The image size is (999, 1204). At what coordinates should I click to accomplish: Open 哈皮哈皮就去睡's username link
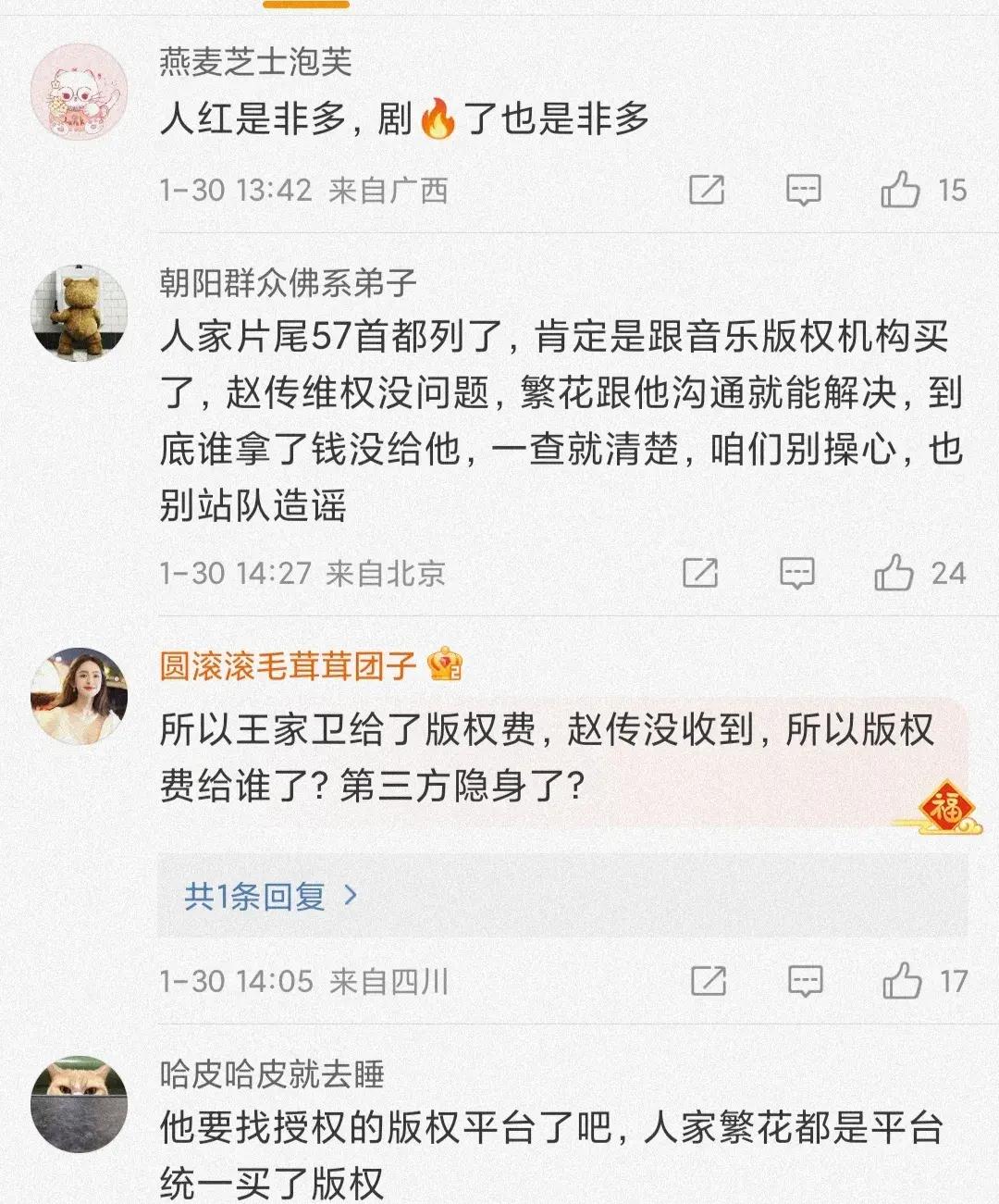coord(272,1074)
